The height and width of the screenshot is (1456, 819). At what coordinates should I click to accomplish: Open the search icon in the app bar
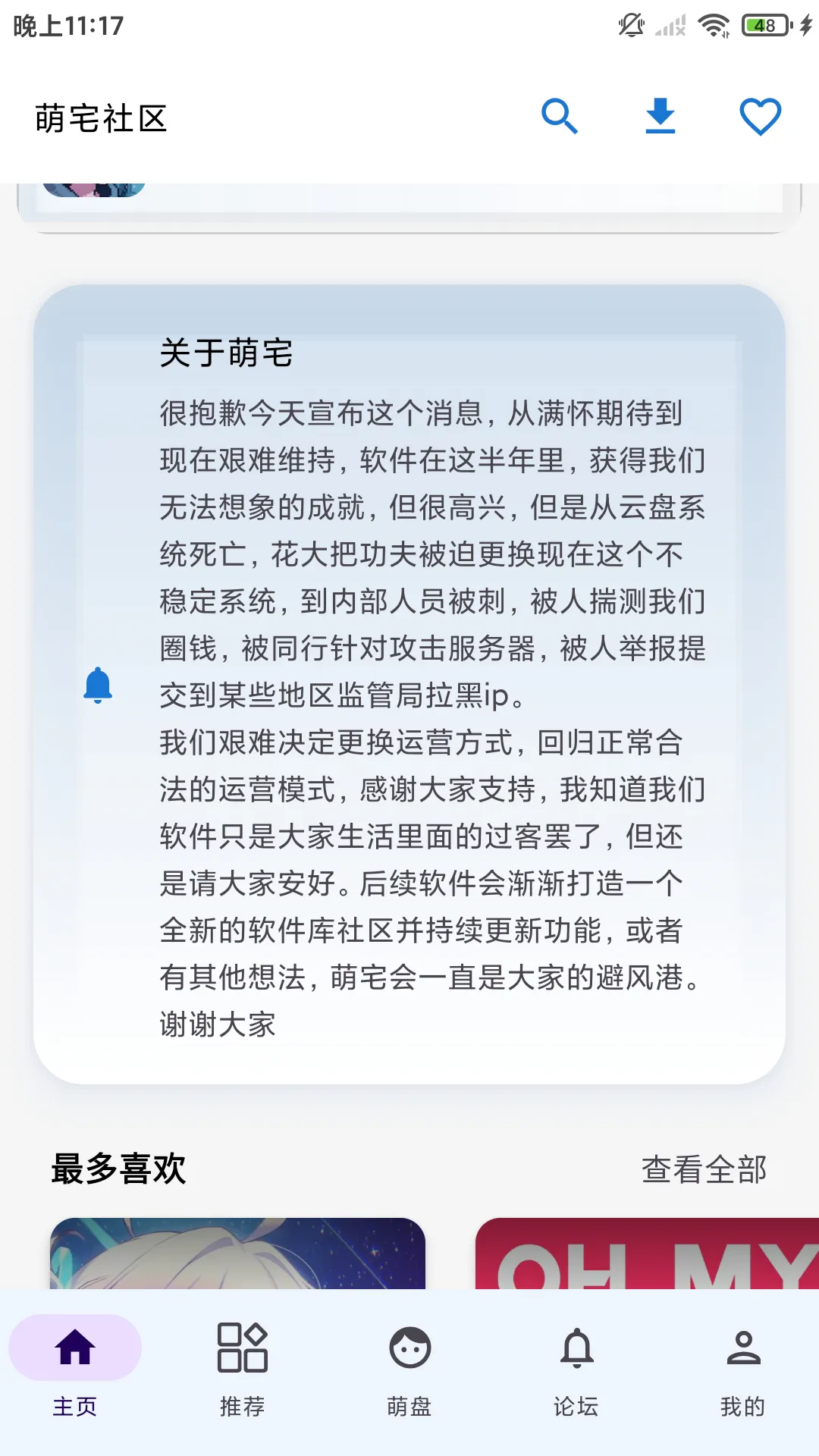pyautogui.click(x=560, y=117)
